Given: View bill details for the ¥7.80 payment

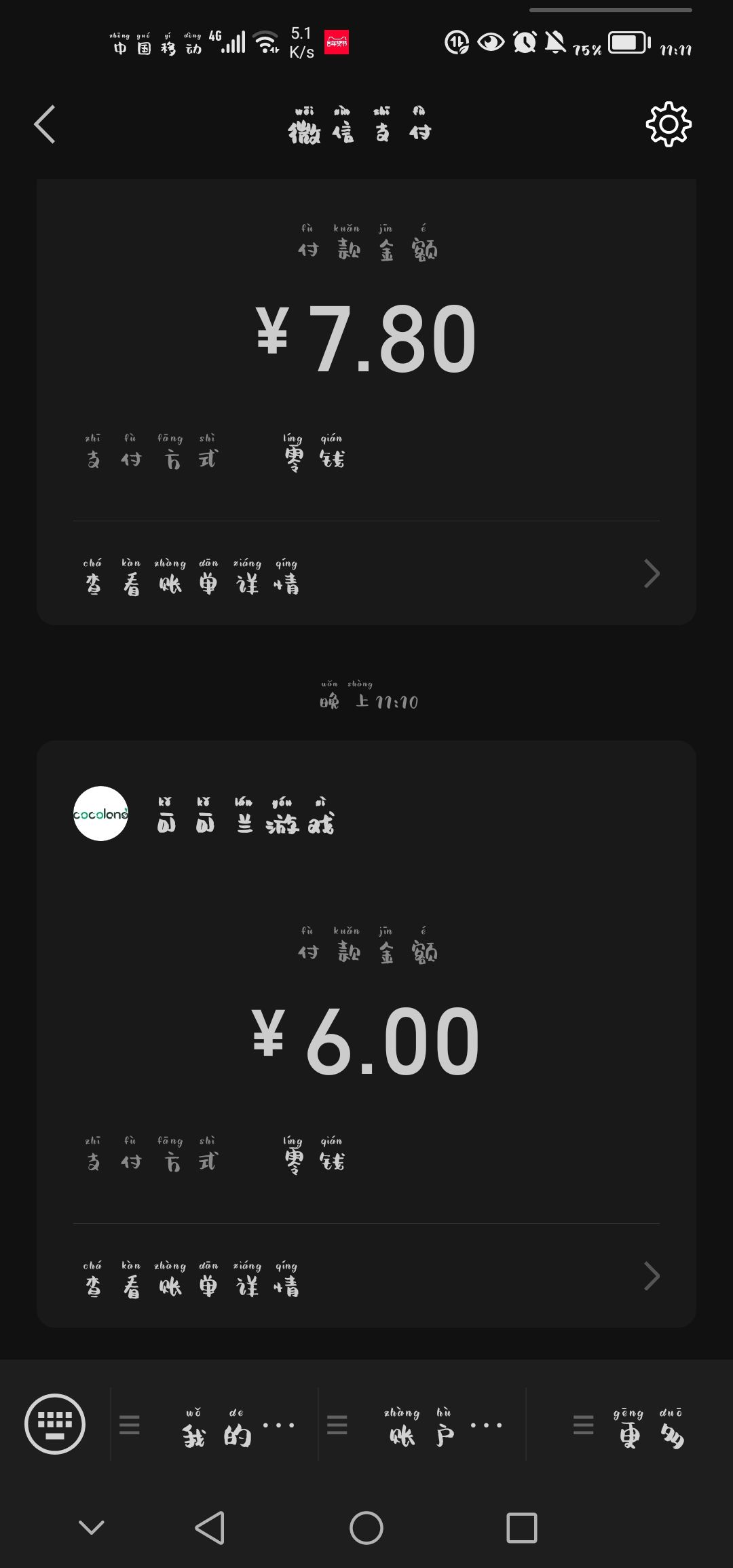Looking at the screenshot, I should (366, 574).
